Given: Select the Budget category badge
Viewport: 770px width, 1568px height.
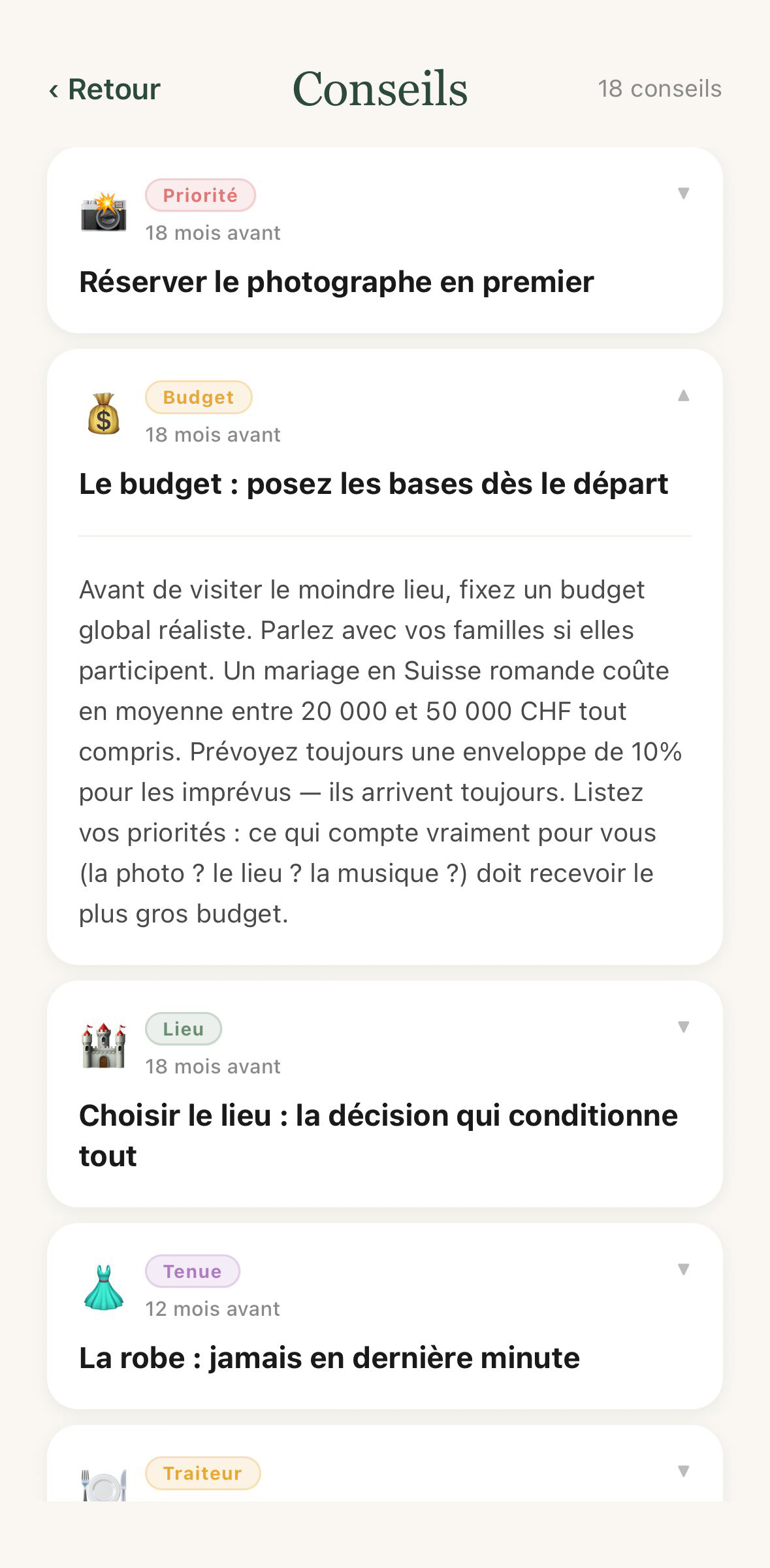Looking at the screenshot, I should coord(198,397).
